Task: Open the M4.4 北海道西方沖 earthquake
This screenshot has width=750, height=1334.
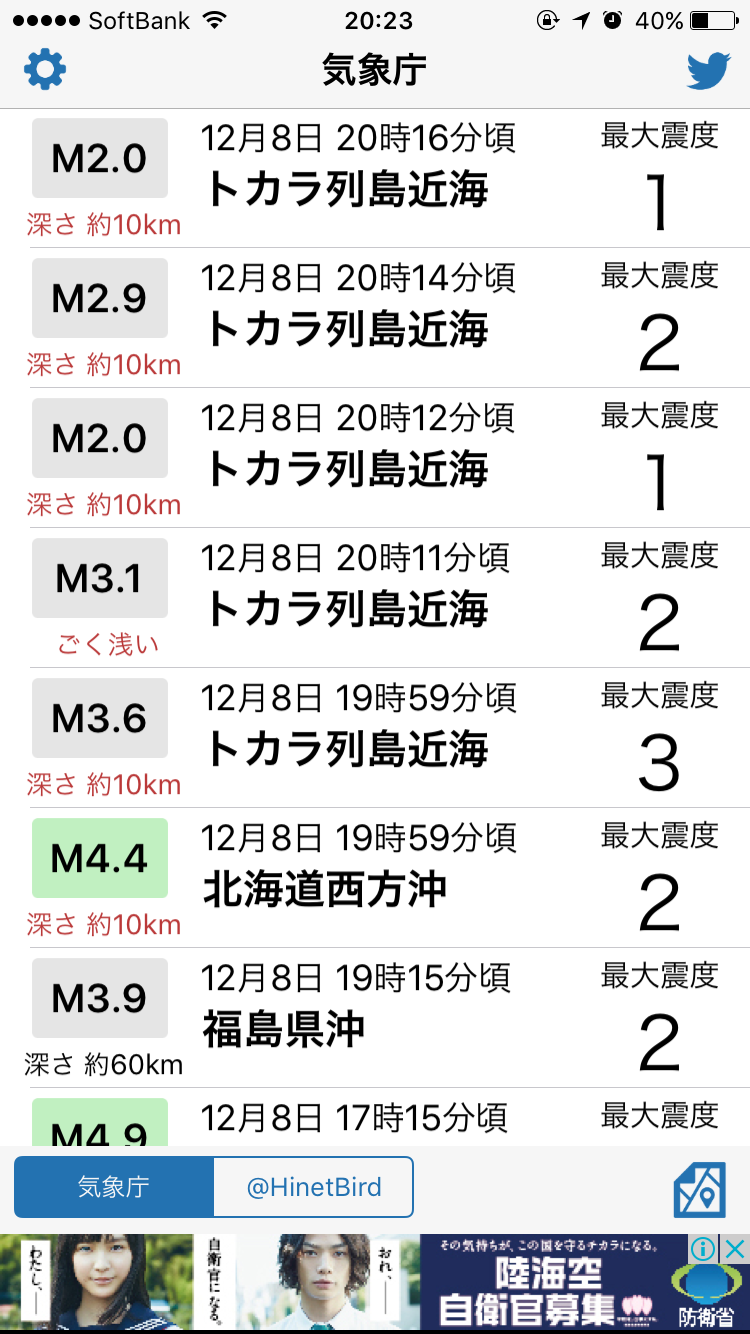Action: pos(375,878)
